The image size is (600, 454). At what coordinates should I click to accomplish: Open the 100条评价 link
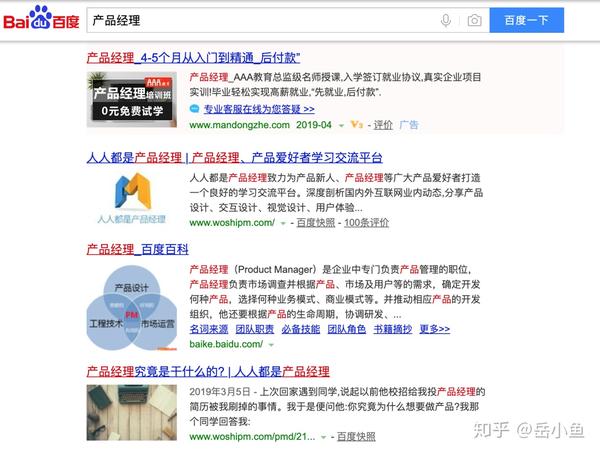(367, 222)
